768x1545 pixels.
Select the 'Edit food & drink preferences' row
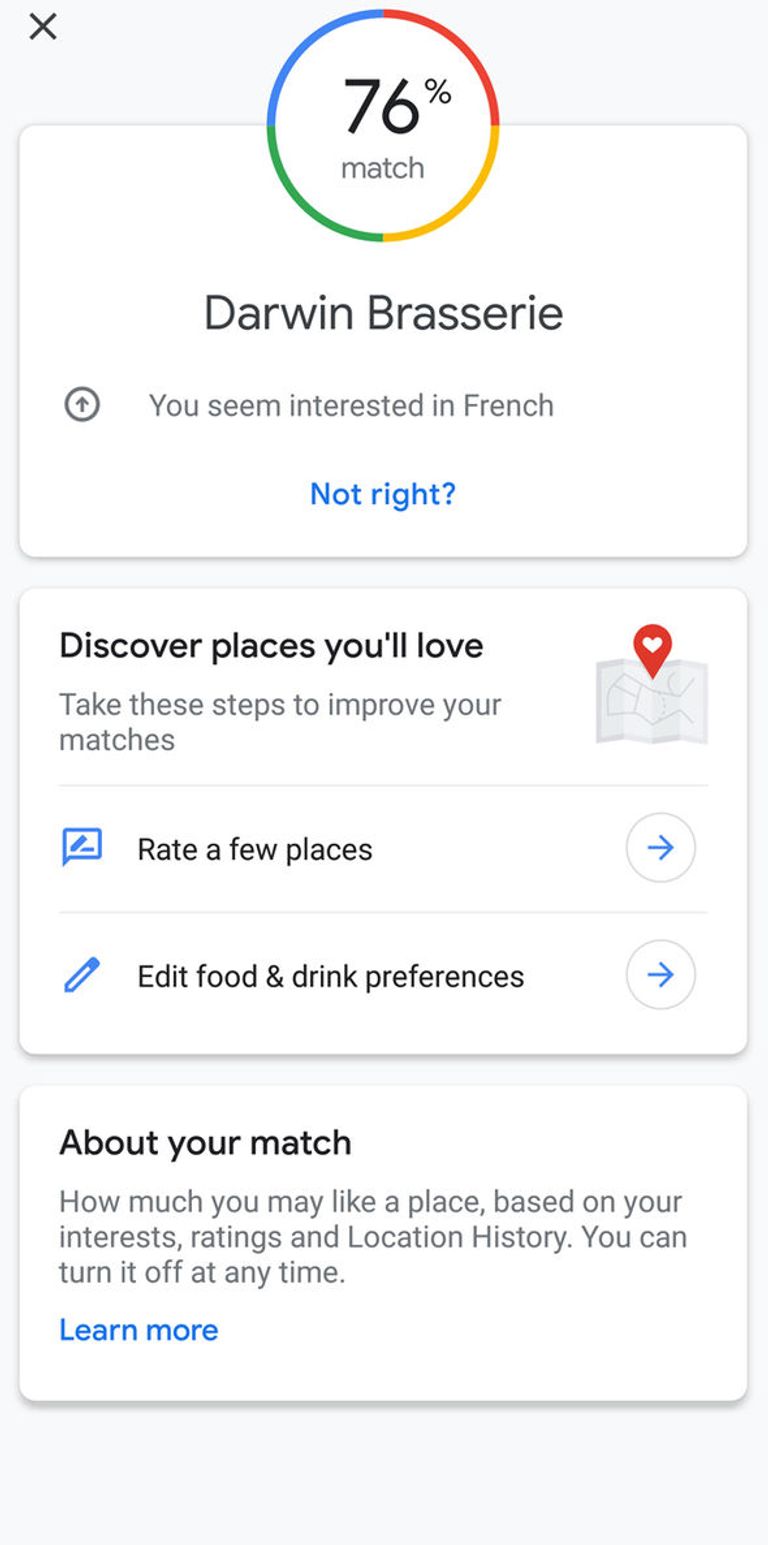[330, 975]
